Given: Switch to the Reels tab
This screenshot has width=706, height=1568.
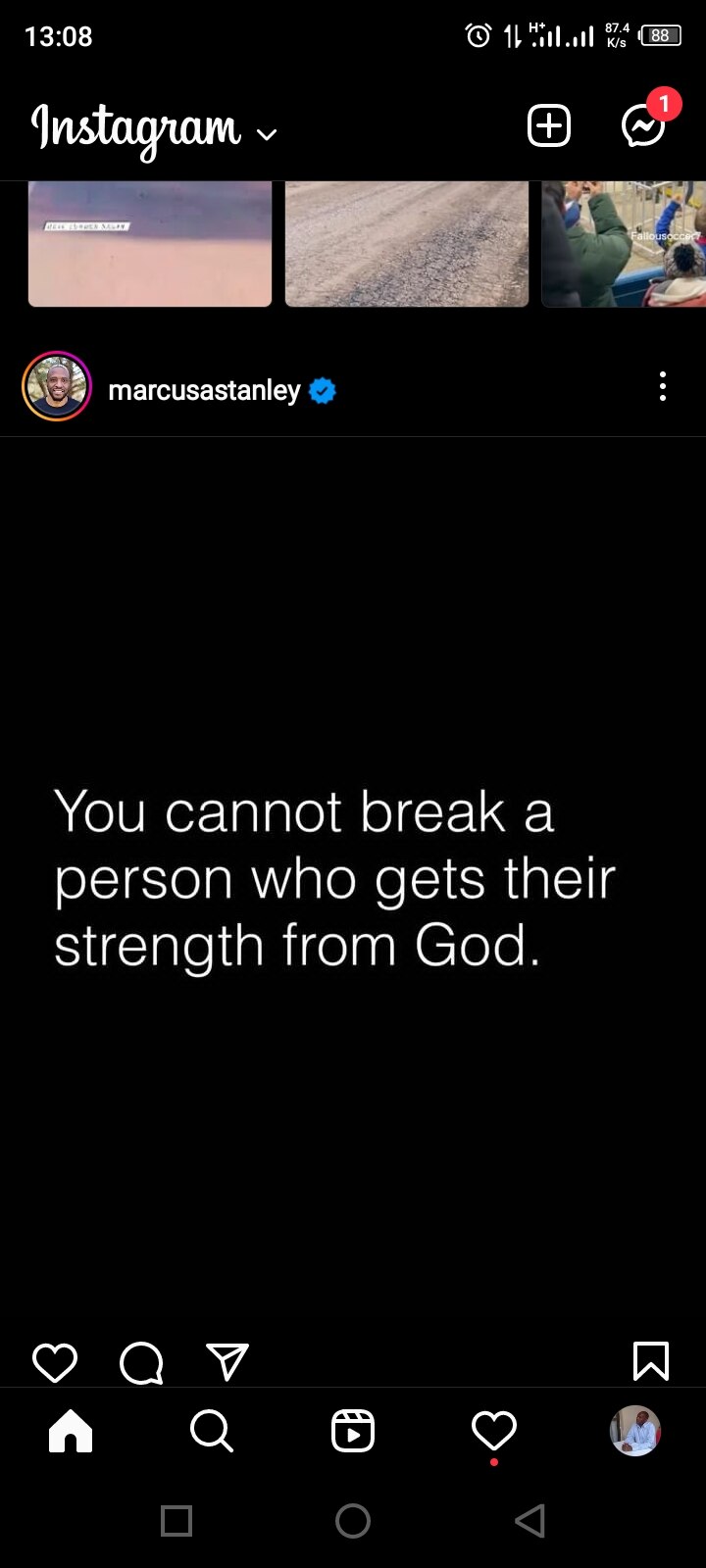Looking at the screenshot, I should [353, 1432].
